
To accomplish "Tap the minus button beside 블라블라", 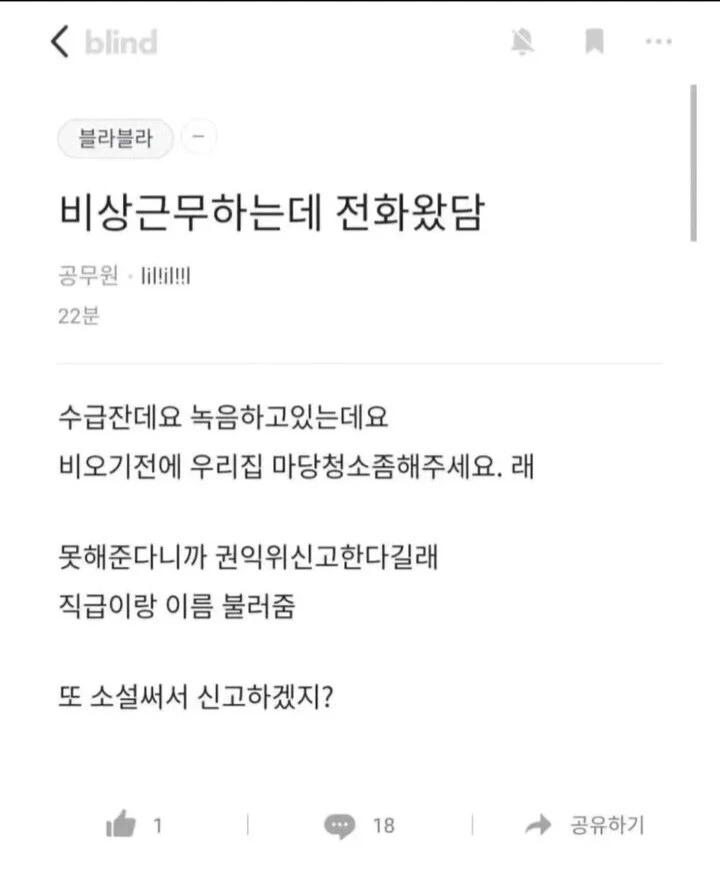I will tap(198, 137).
